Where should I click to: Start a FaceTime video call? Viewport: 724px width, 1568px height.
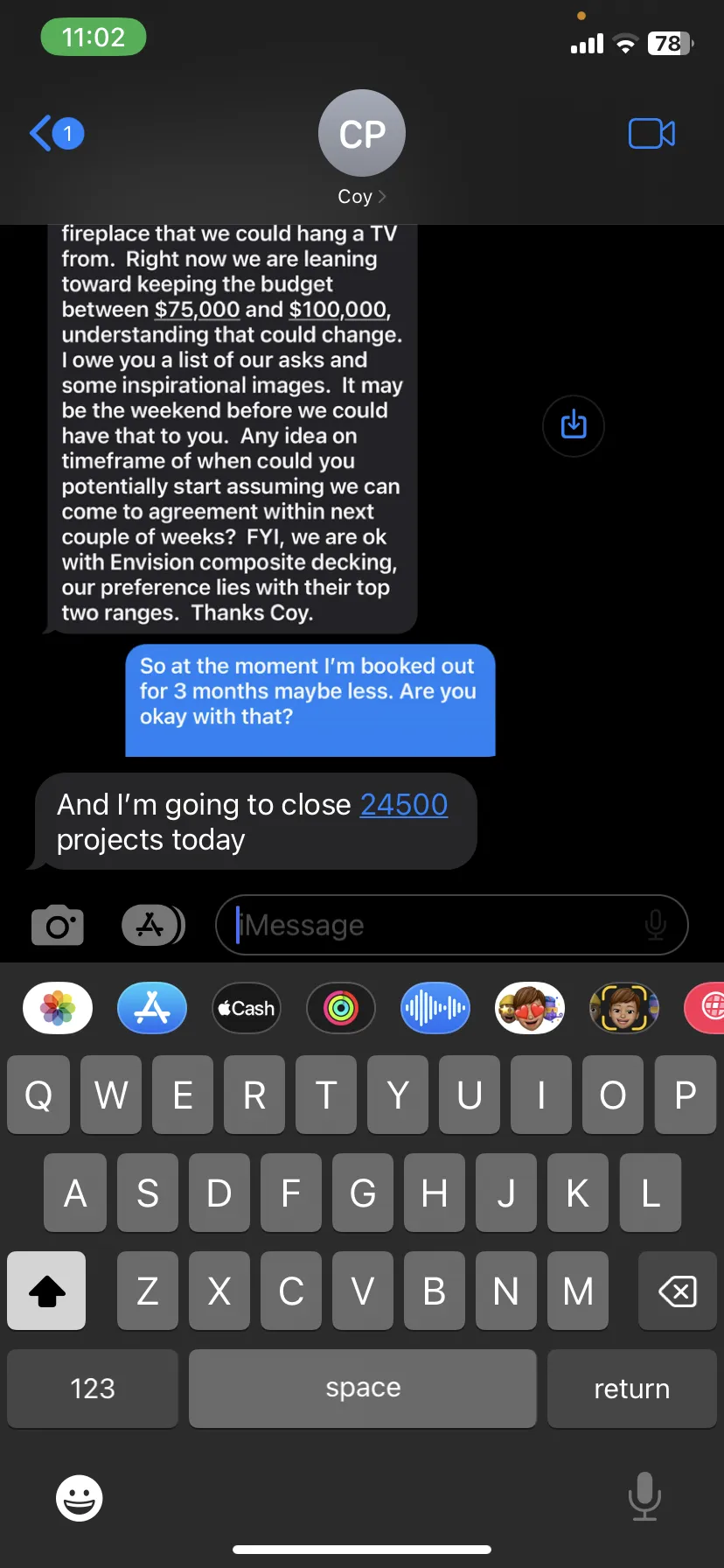(x=651, y=134)
